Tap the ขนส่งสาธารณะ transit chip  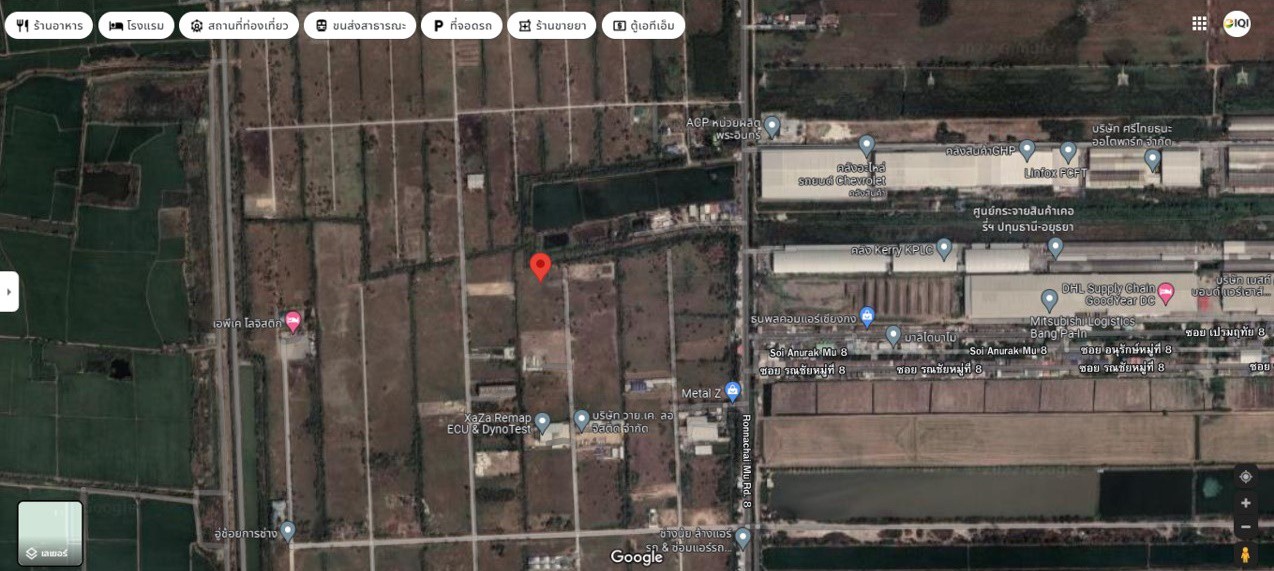point(360,26)
